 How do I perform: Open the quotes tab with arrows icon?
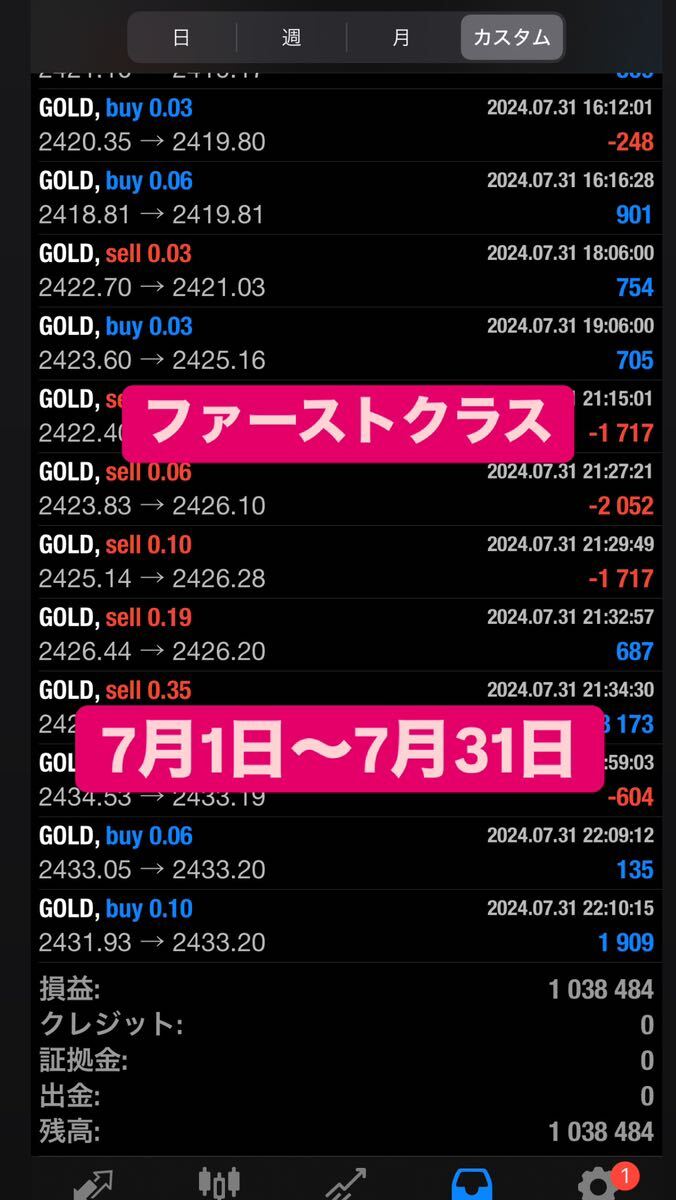pos(93,1183)
